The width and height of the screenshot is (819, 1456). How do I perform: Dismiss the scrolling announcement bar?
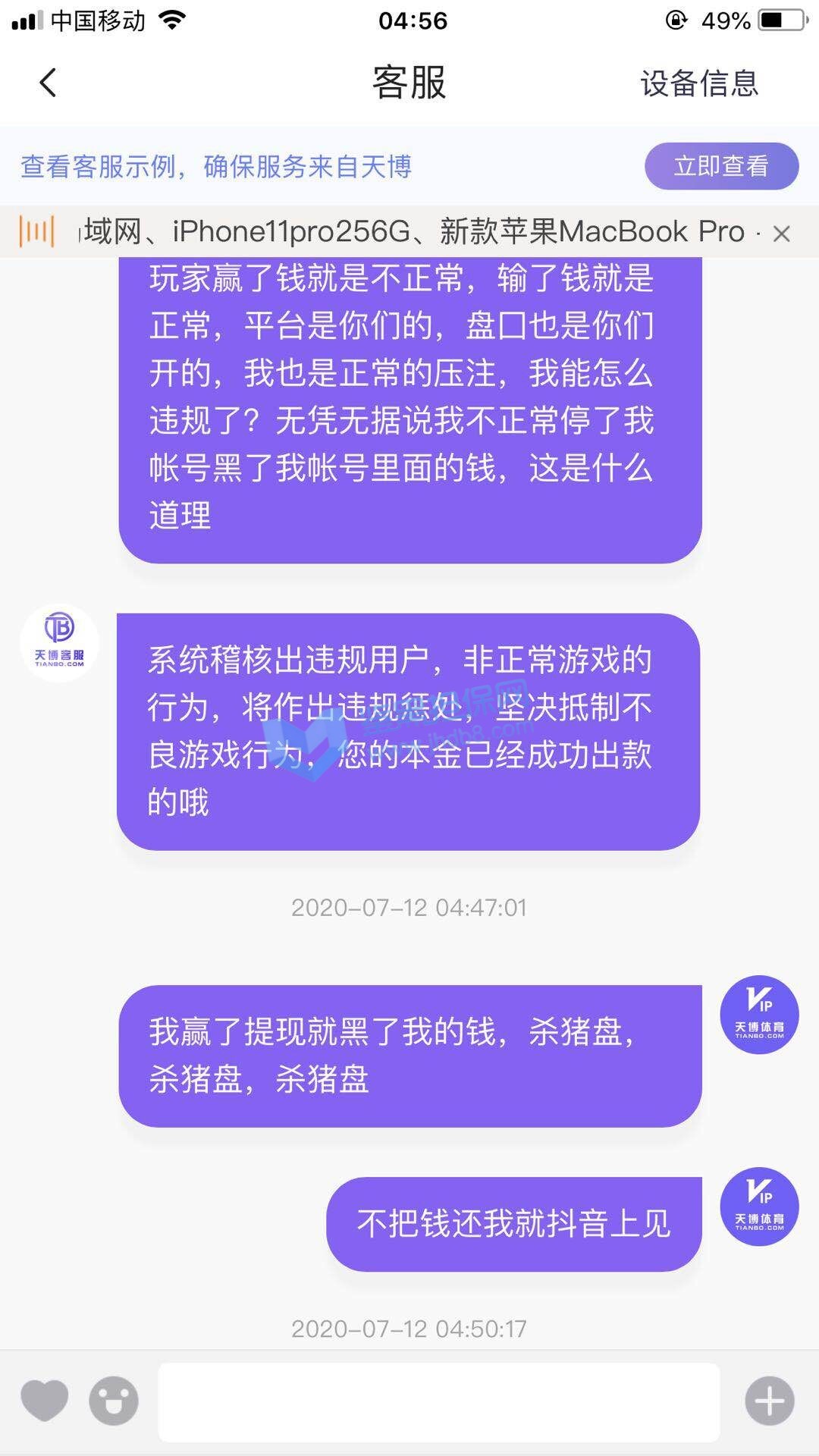tap(782, 234)
